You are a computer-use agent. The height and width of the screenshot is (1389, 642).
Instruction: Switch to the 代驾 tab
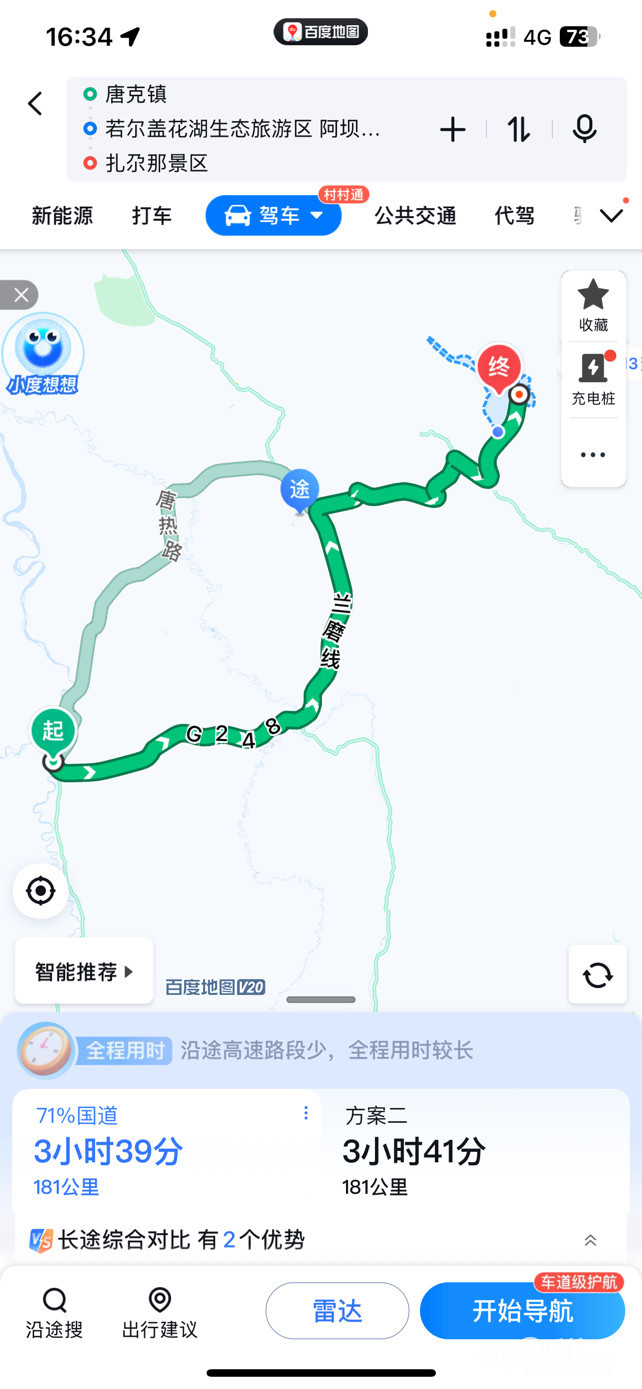tap(514, 216)
